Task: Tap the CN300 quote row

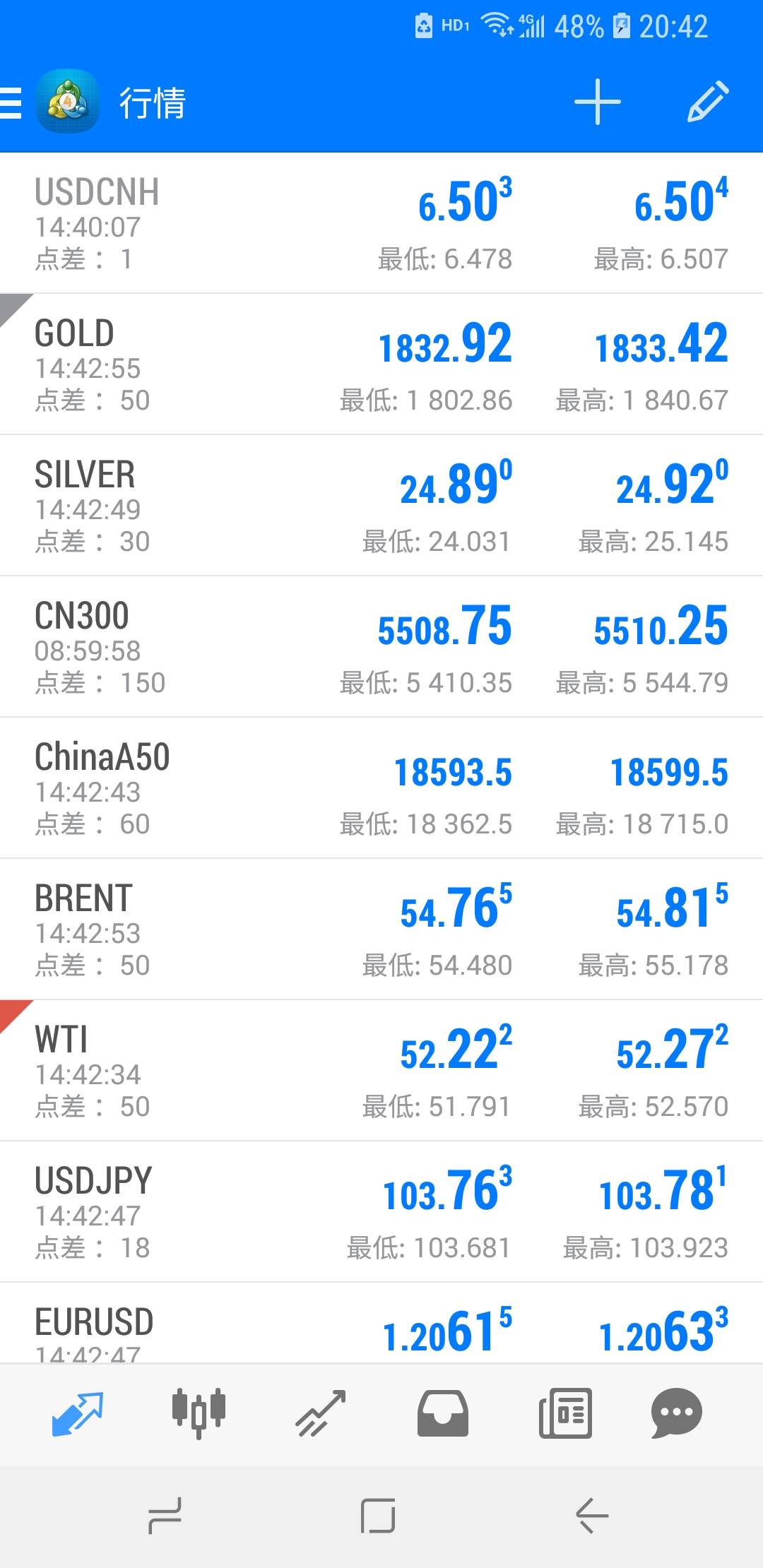Action: point(381,647)
